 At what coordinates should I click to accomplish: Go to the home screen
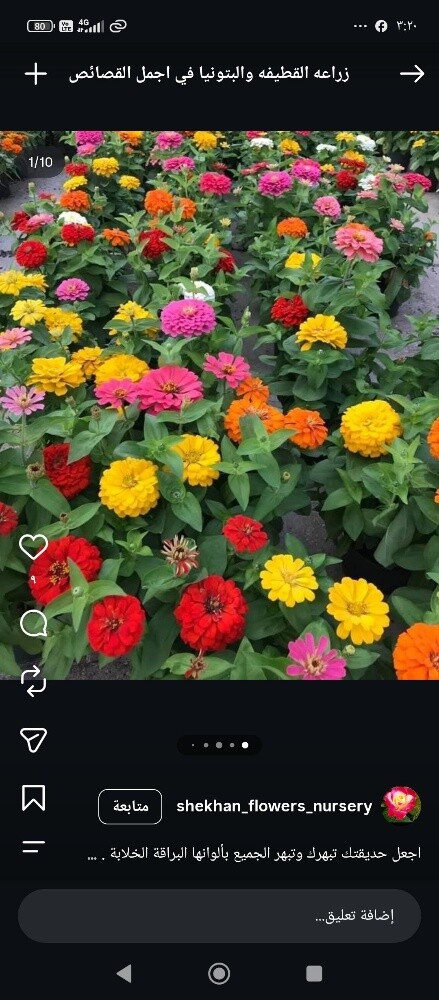pos(219,973)
